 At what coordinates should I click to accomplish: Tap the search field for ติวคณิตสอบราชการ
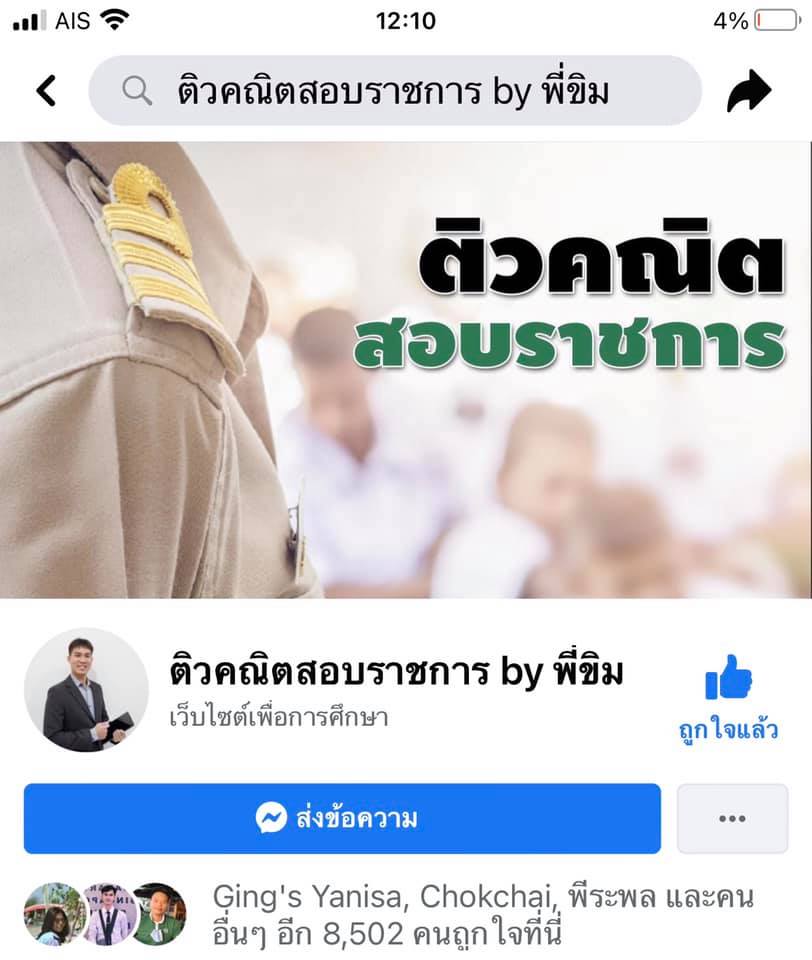click(394, 91)
